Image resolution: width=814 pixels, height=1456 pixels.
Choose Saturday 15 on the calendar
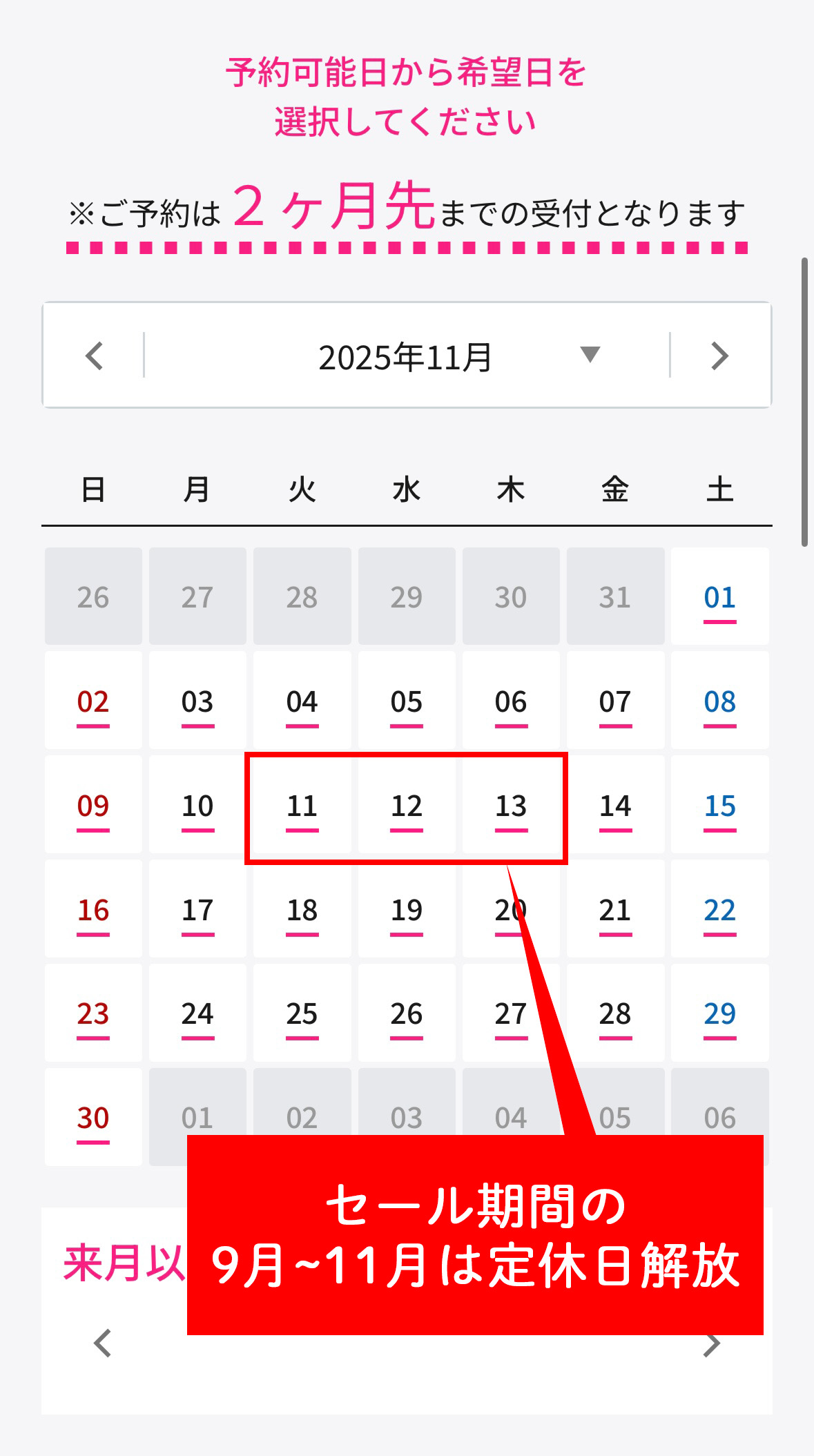[719, 805]
